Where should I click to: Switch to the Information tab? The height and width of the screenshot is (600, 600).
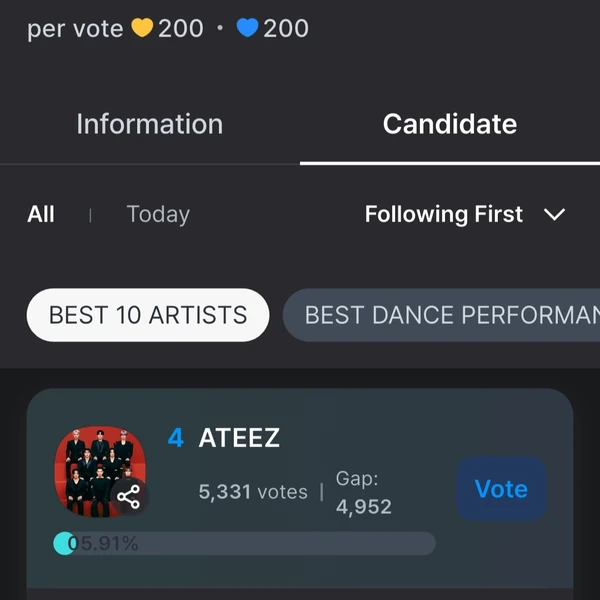150,125
